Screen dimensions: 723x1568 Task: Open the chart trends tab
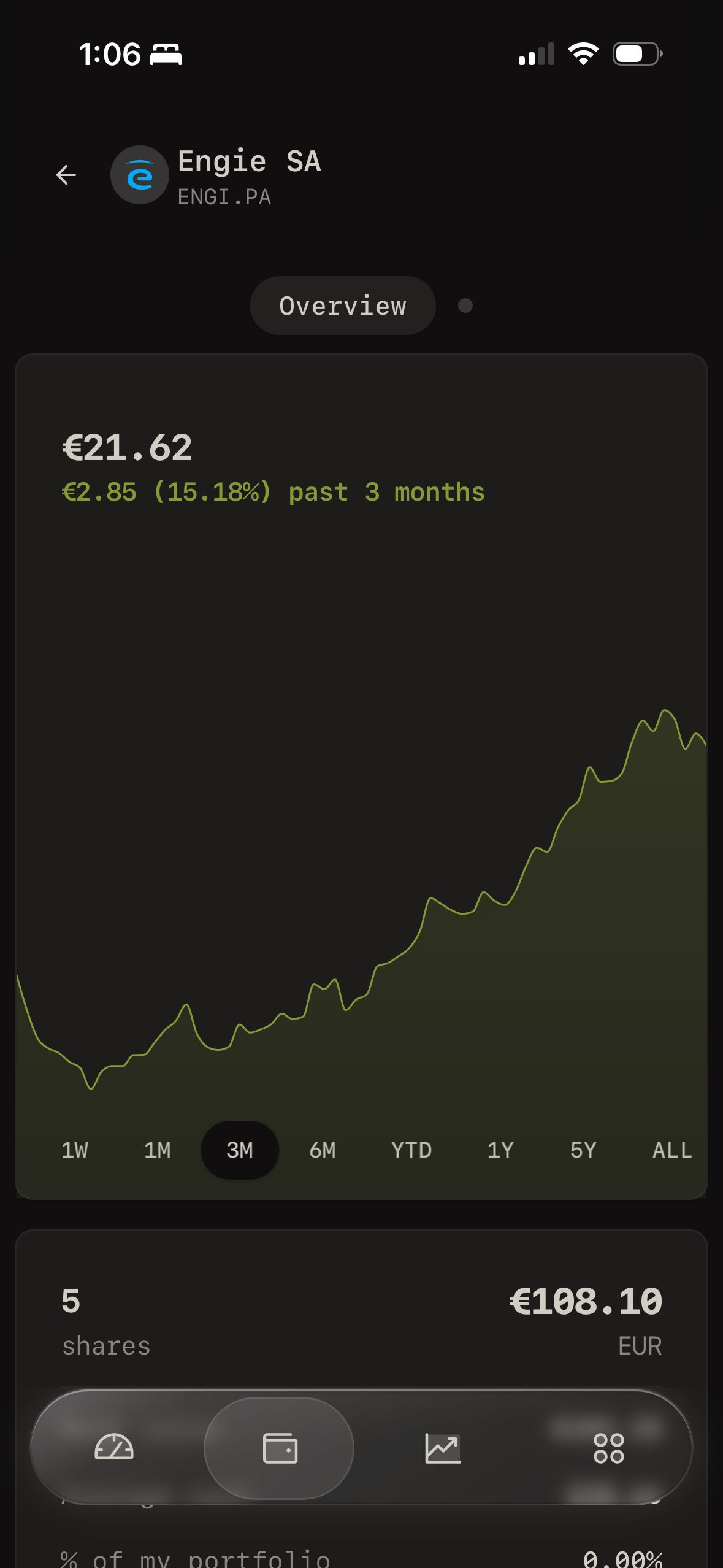pyautogui.click(x=443, y=1448)
